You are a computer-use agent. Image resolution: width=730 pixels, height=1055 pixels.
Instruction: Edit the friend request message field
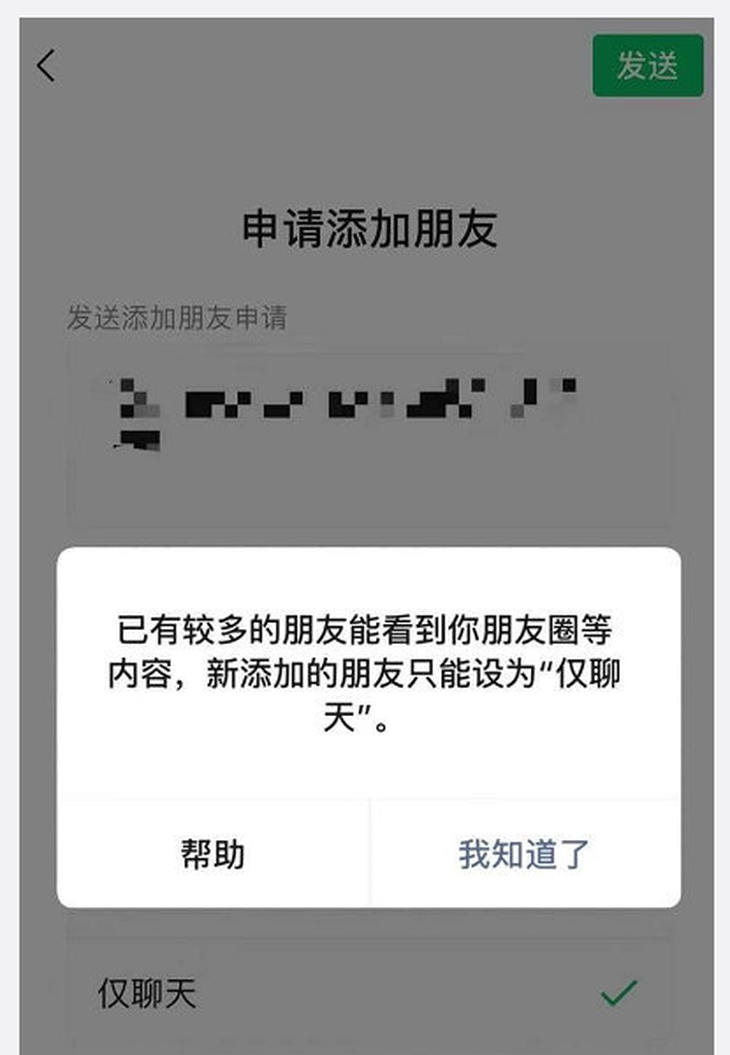[368, 435]
